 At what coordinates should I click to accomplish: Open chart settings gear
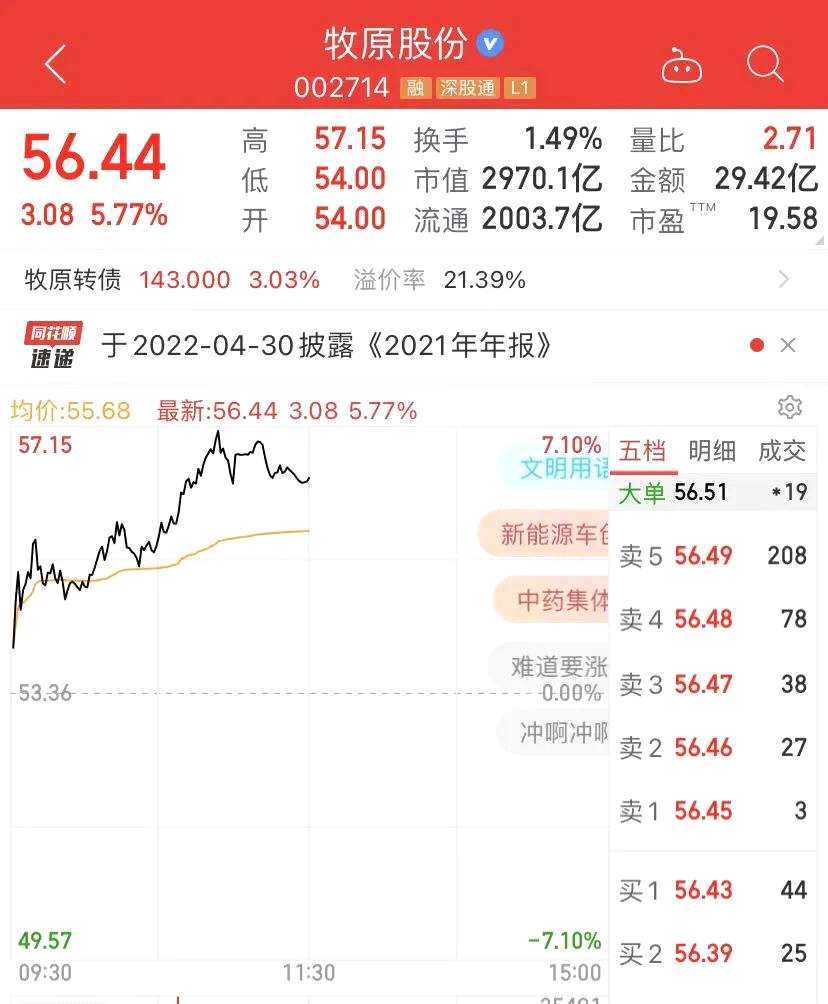pyautogui.click(x=789, y=407)
